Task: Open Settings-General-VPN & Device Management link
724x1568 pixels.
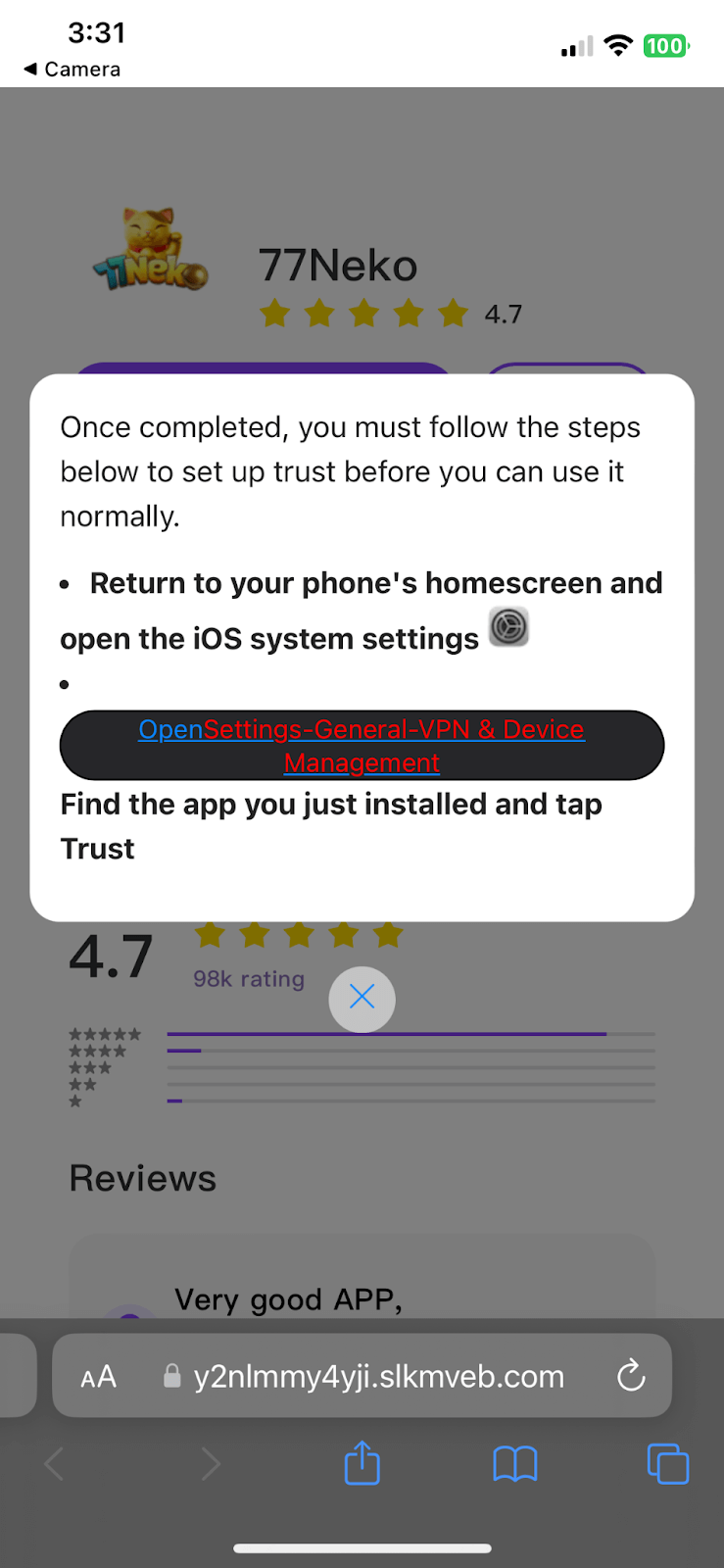Action: 362,745
